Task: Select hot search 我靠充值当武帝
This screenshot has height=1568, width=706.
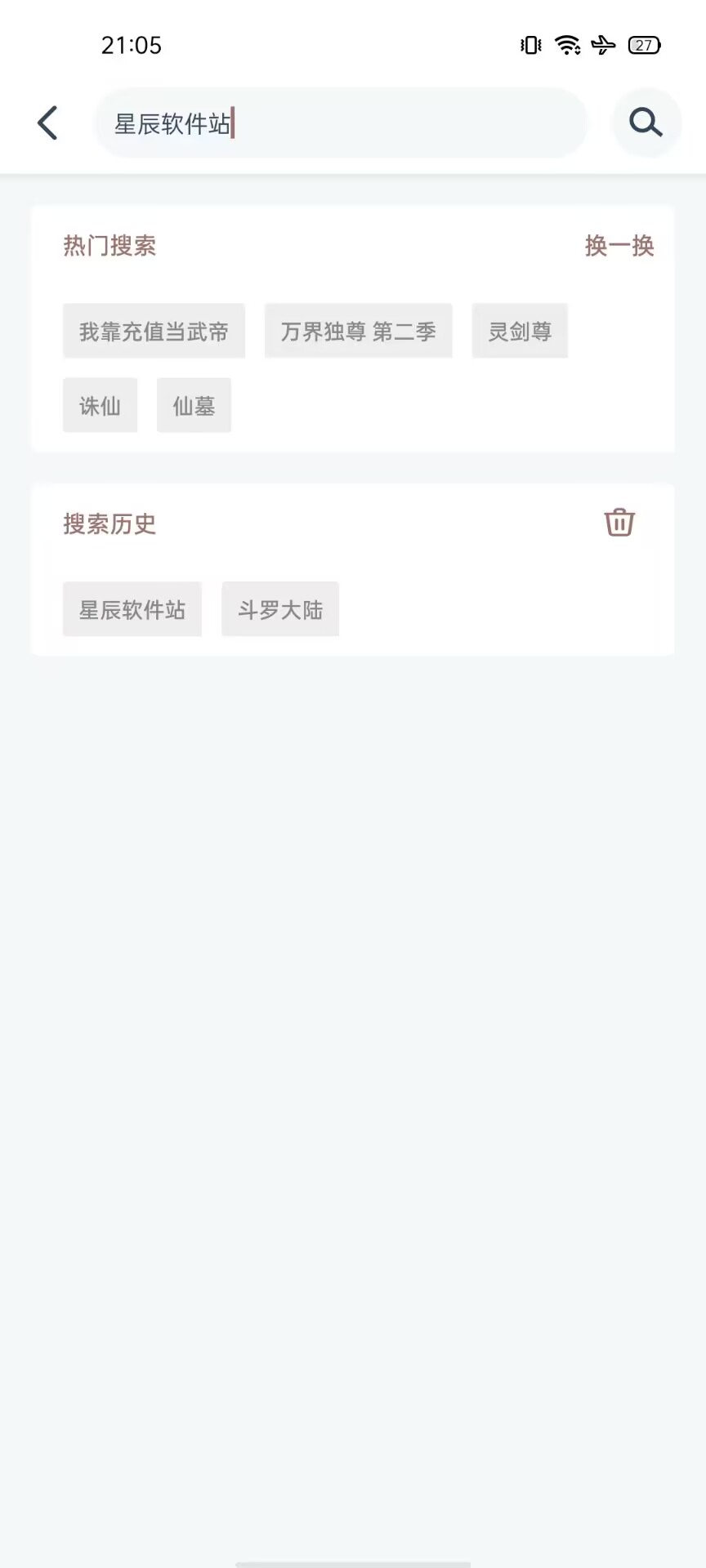Action: tap(154, 332)
